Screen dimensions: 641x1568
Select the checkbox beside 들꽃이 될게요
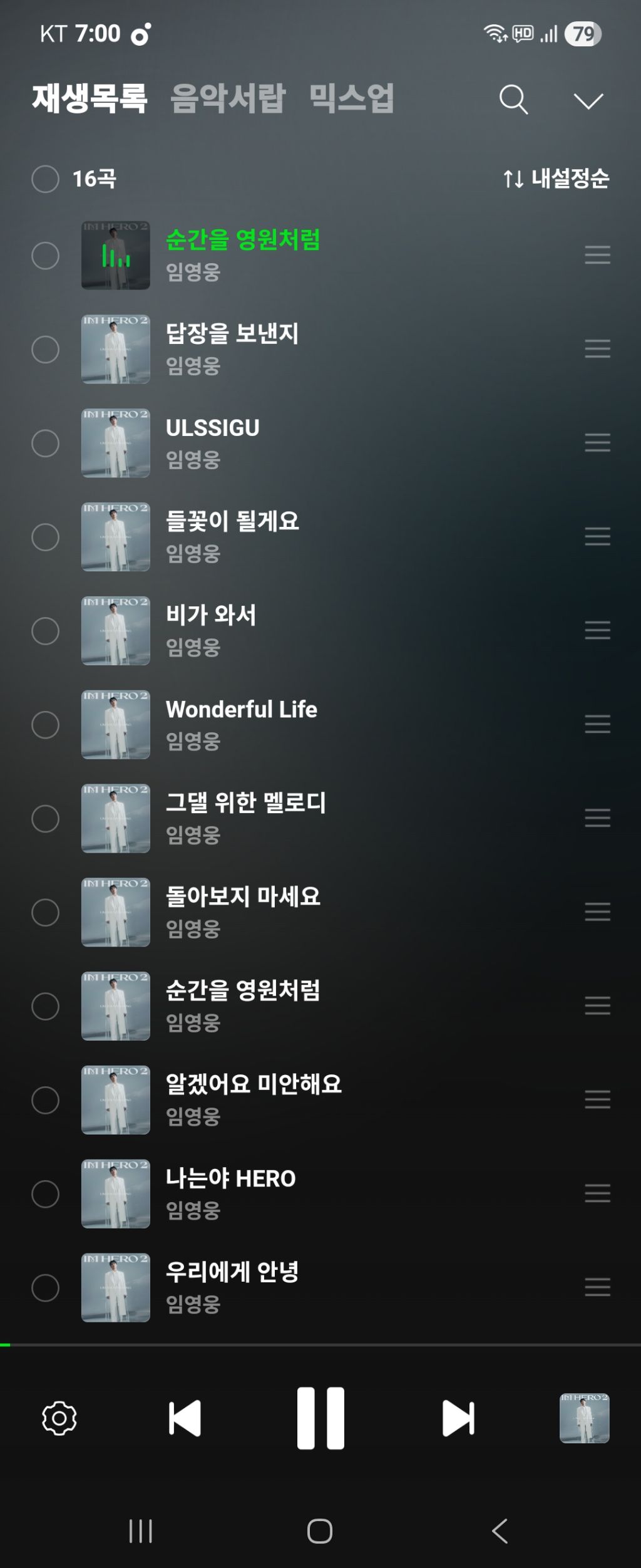point(46,537)
